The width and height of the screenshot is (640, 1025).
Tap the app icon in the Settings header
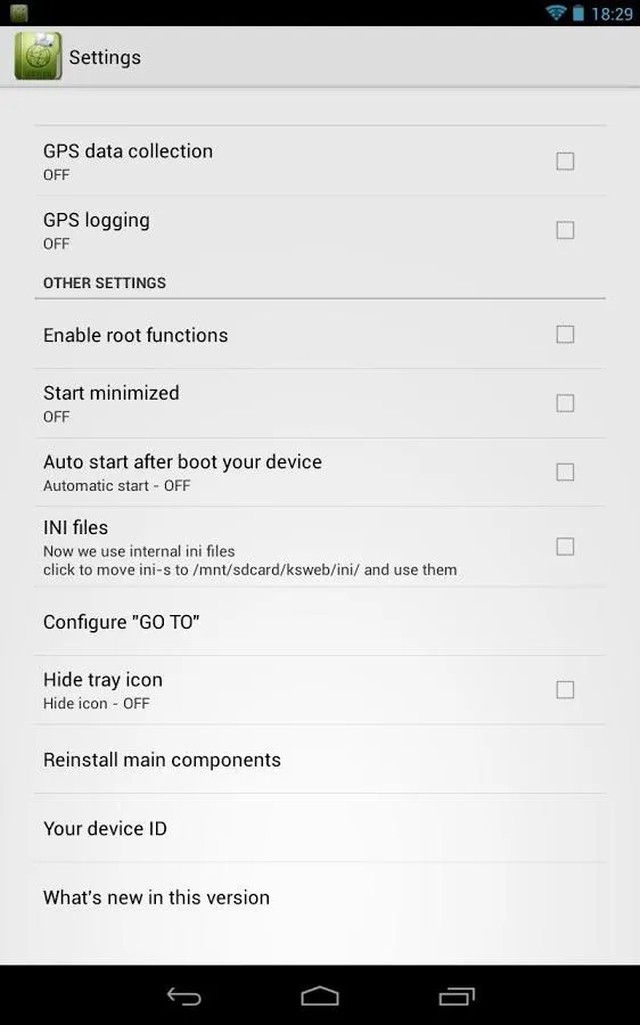[x=38, y=57]
